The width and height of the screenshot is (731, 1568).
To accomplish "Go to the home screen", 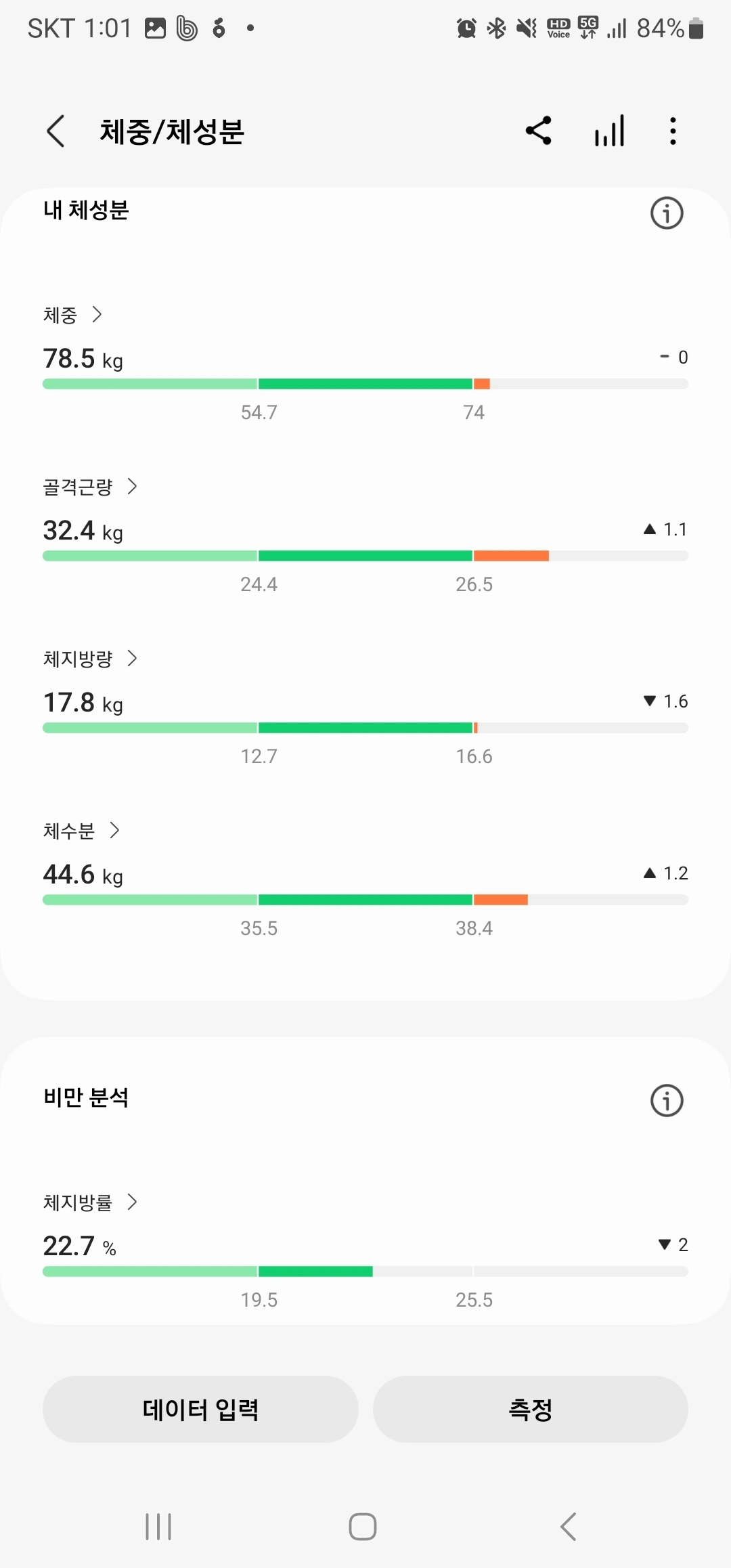I will pyautogui.click(x=363, y=1527).
